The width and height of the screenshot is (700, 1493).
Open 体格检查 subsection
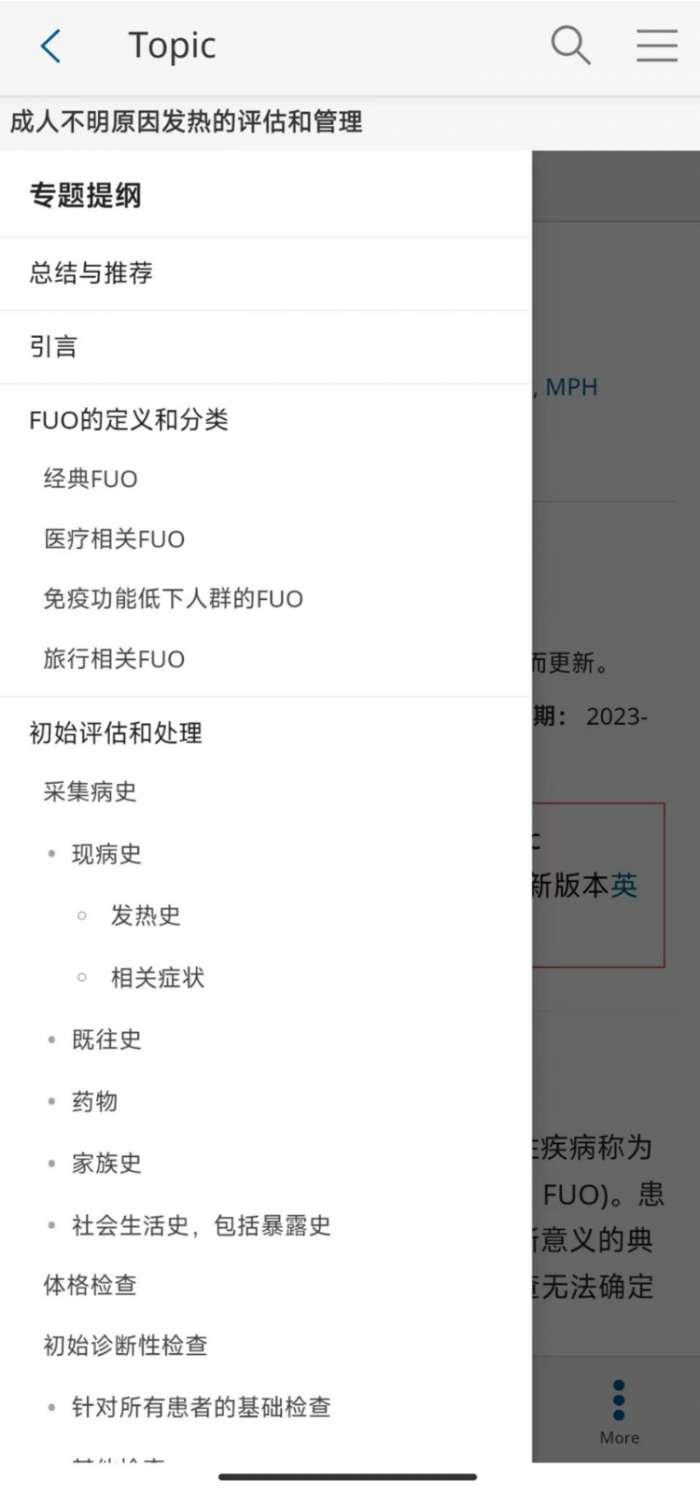coord(90,1285)
